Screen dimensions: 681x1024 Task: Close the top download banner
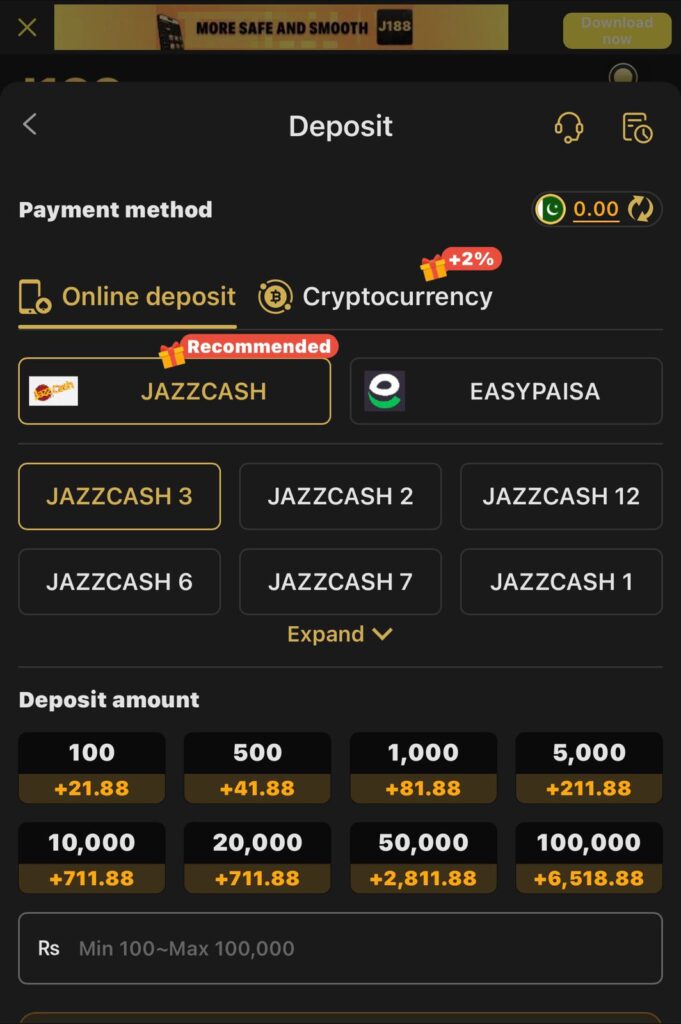pos(27,28)
